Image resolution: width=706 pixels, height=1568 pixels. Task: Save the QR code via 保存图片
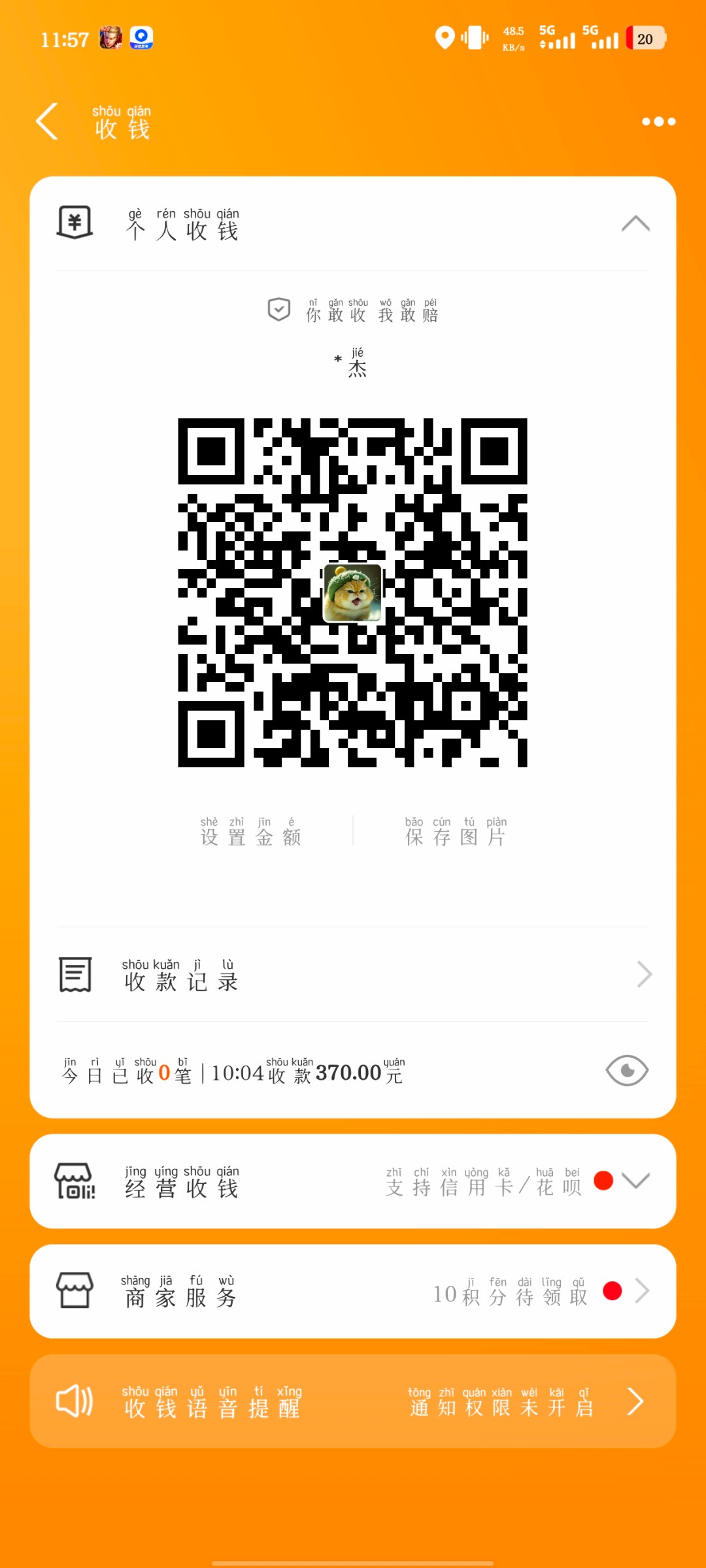point(456,832)
